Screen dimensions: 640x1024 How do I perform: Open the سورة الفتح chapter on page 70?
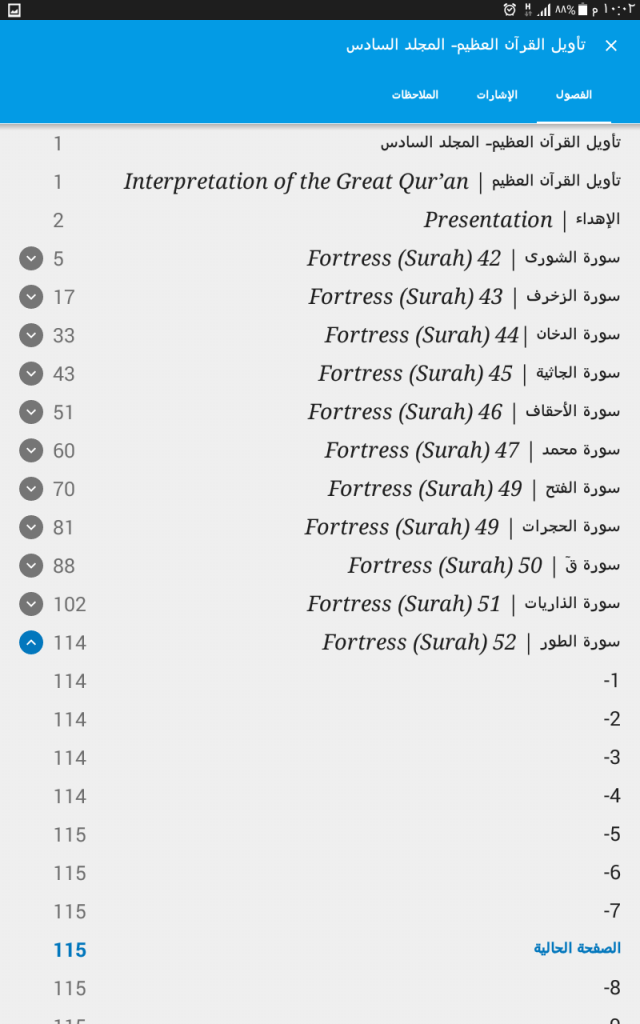coord(320,489)
